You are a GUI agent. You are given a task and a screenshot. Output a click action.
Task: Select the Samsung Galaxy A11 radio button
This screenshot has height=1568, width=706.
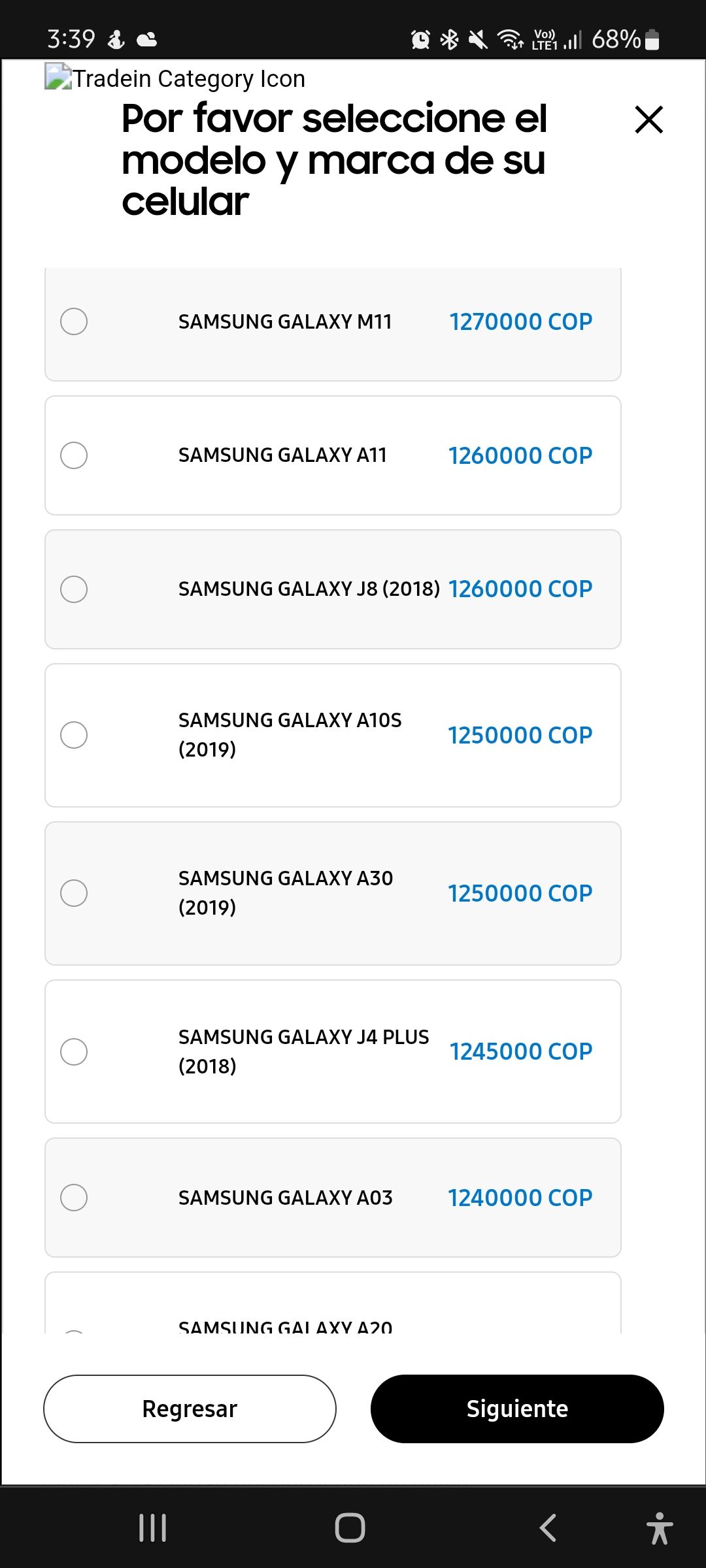click(x=74, y=456)
